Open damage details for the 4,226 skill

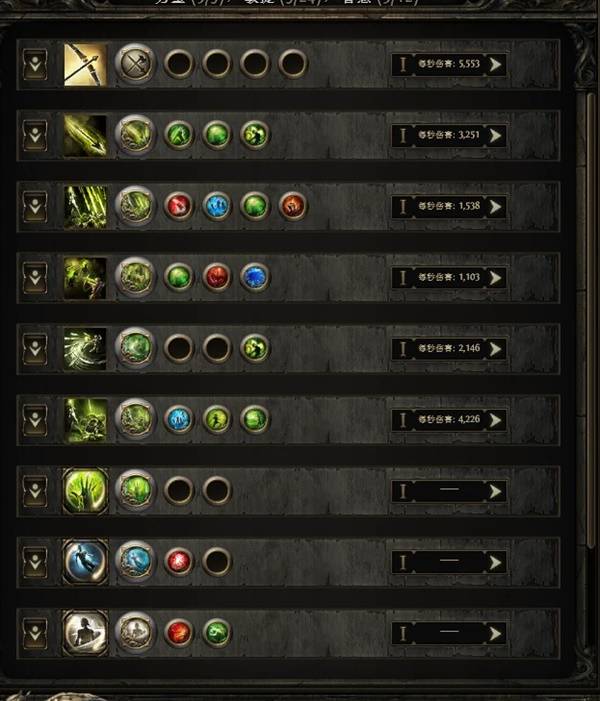coord(495,419)
